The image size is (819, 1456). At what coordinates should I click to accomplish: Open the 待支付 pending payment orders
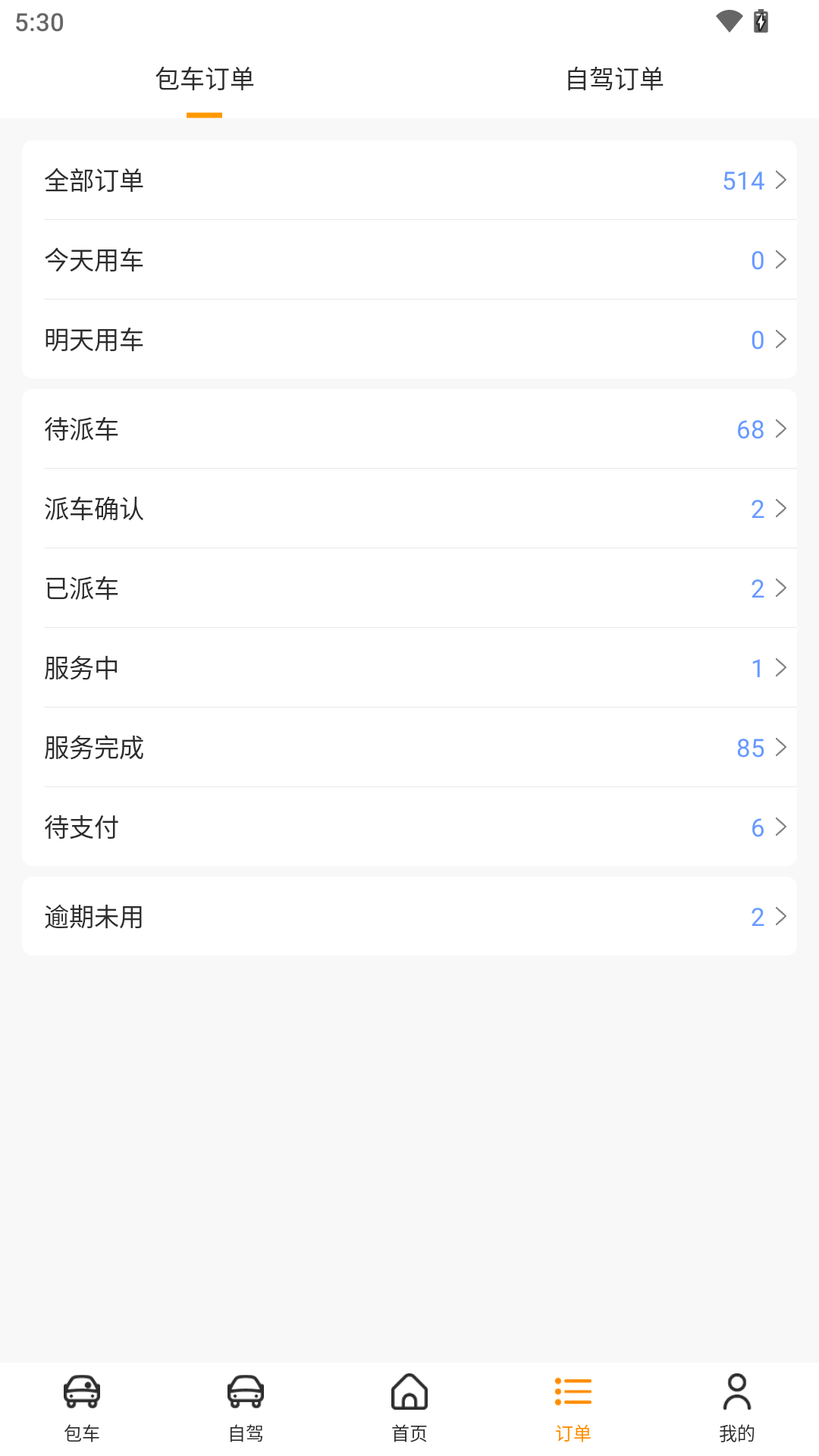(x=409, y=827)
